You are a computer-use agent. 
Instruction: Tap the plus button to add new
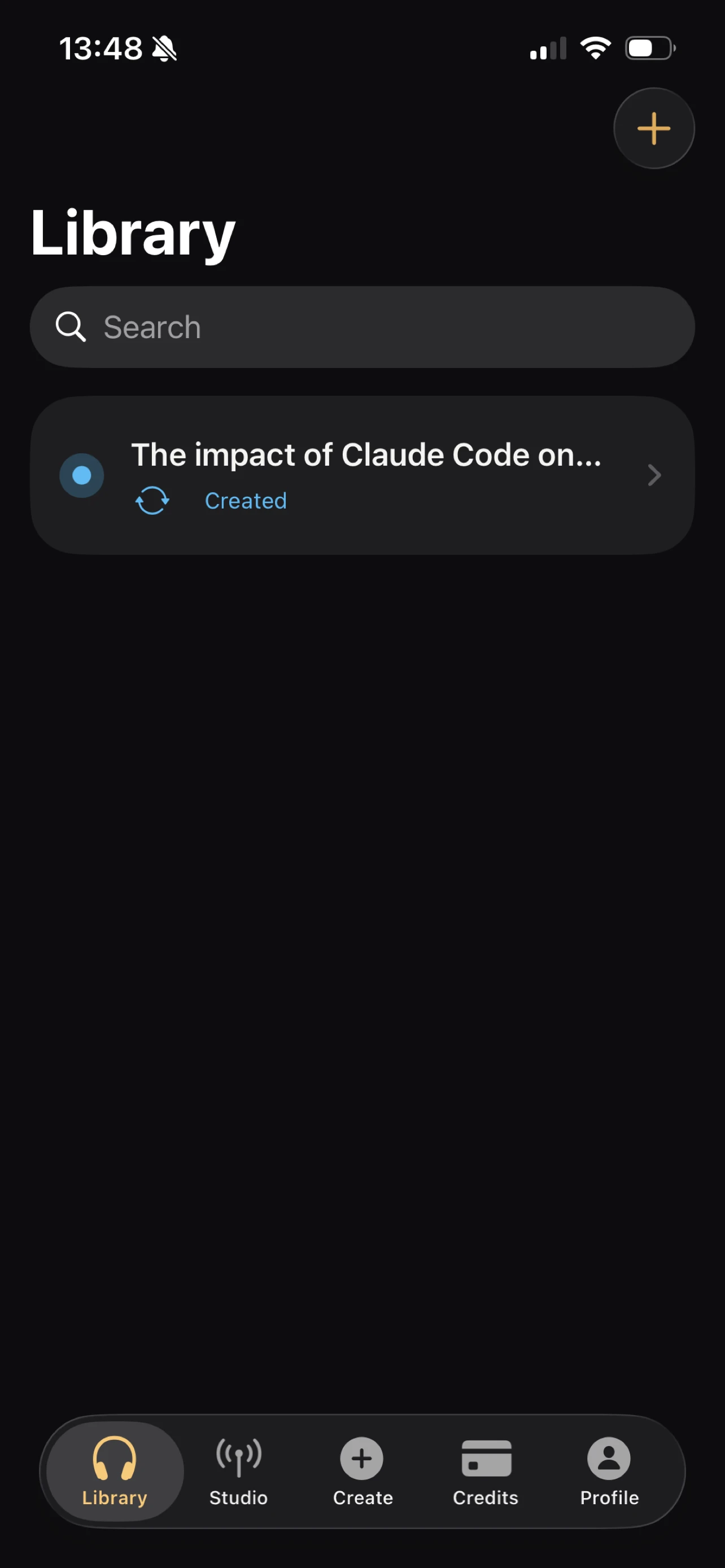[653, 129]
